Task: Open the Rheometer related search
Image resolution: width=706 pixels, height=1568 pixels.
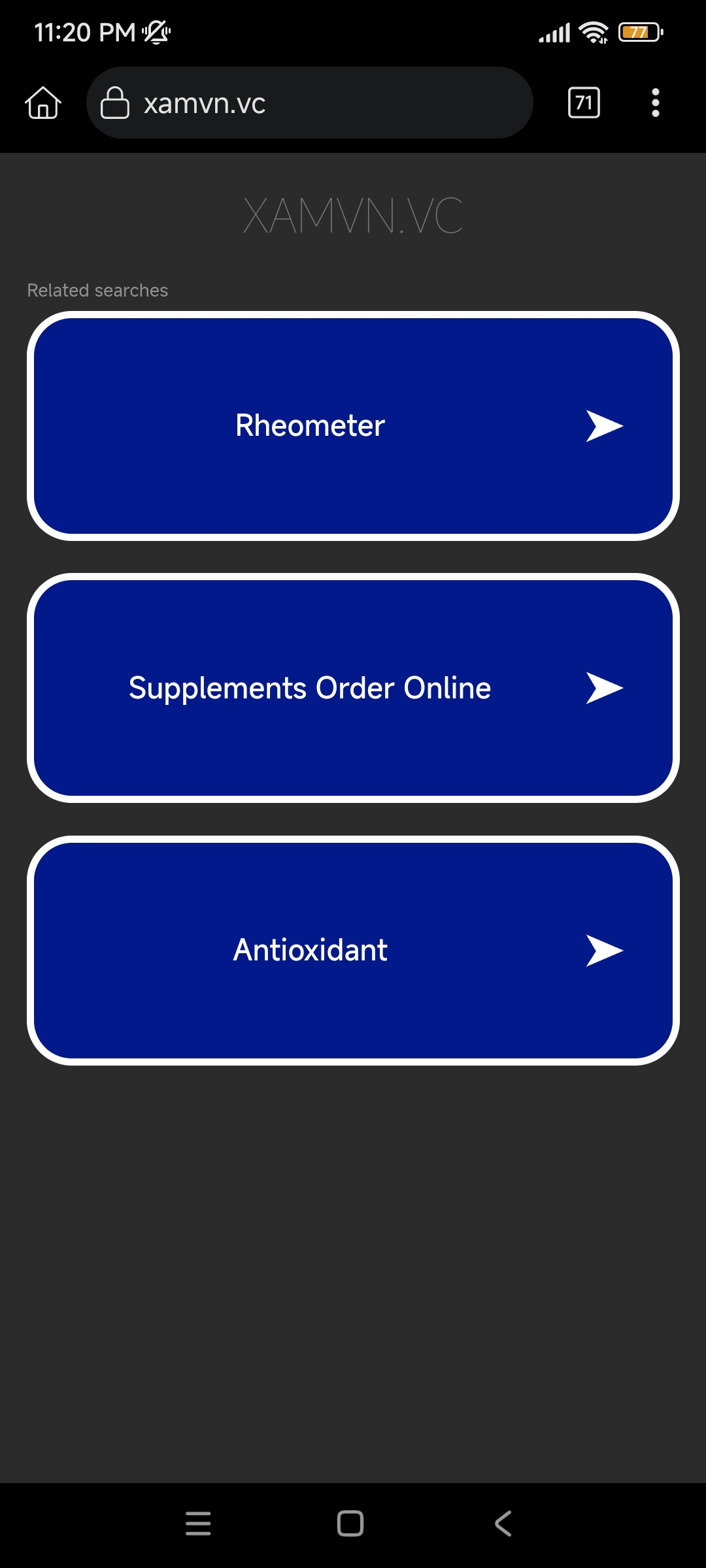Action: coord(353,426)
